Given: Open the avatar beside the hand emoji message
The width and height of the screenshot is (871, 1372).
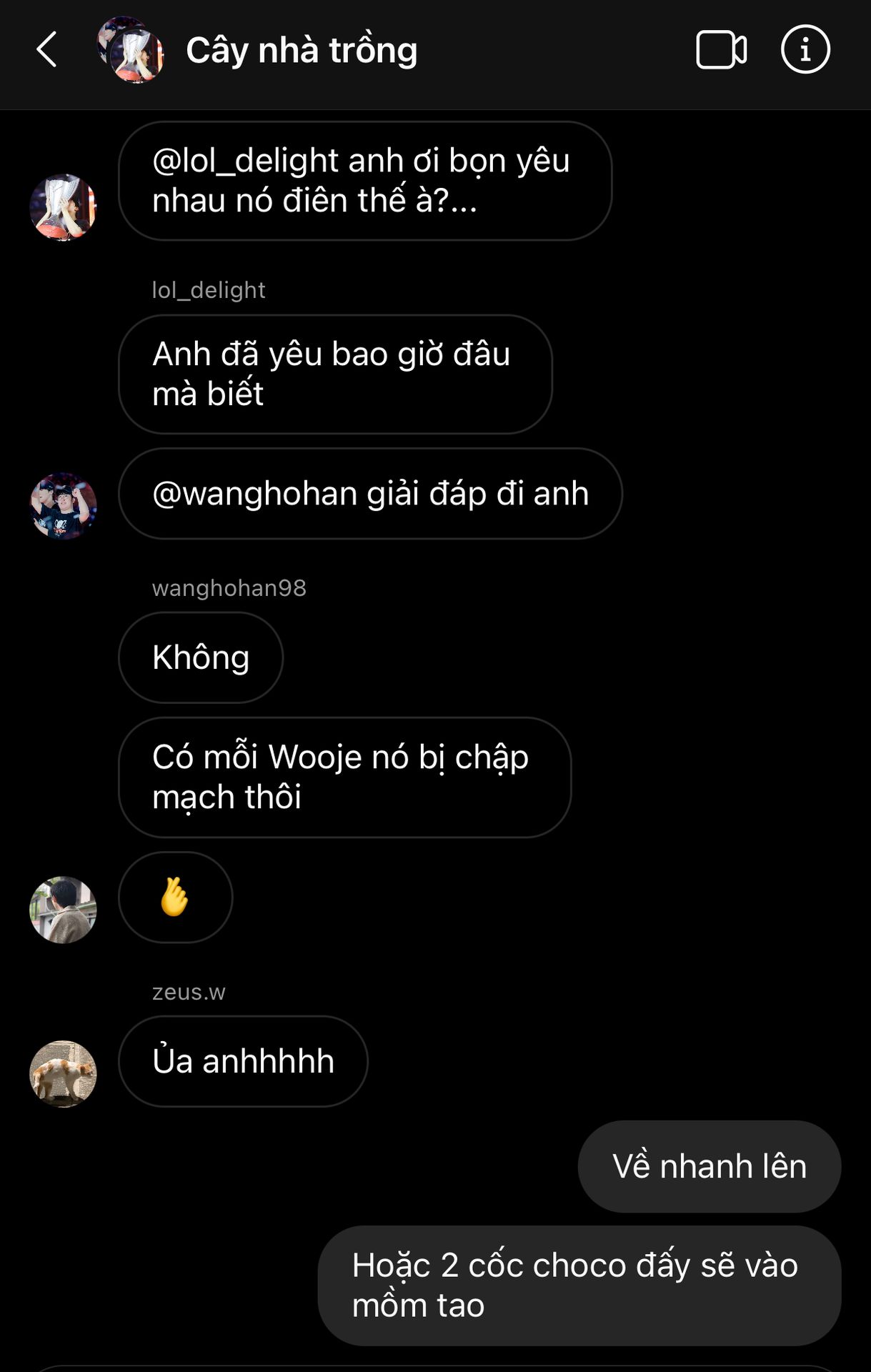Looking at the screenshot, I should point(63,910).
